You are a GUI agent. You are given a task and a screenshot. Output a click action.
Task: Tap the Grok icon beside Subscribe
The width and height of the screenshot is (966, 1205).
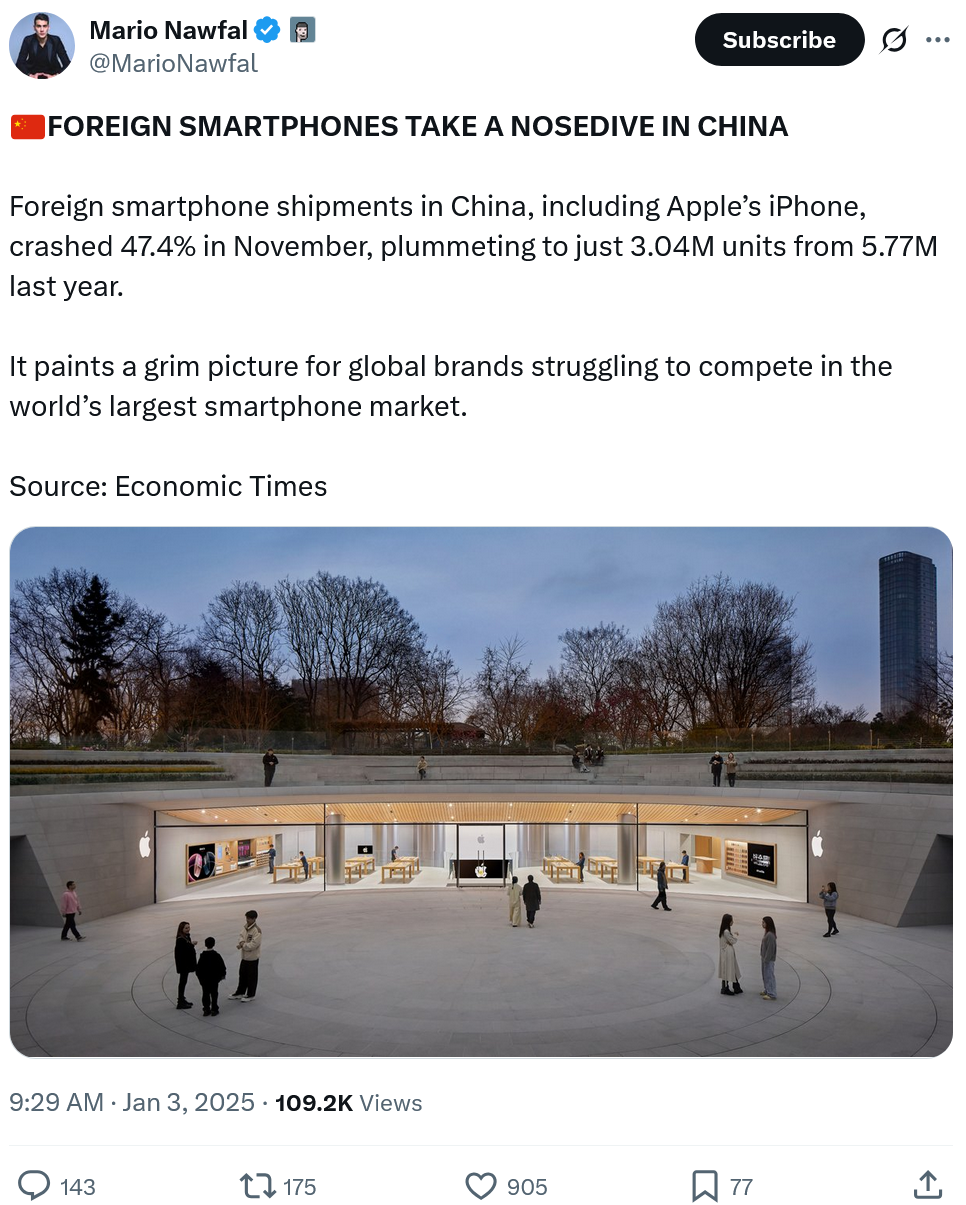coord(893,40)
